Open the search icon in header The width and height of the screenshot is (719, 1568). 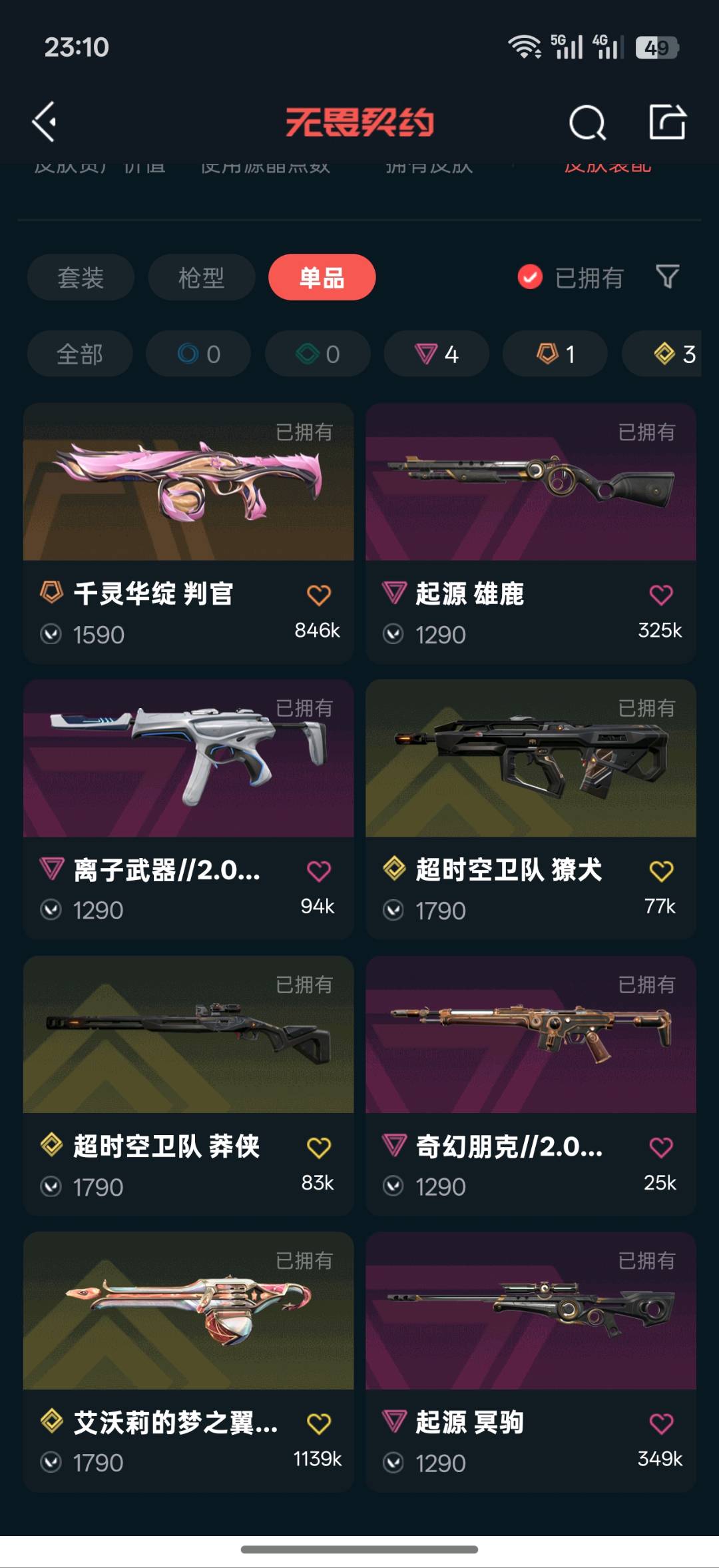point(587,123)
